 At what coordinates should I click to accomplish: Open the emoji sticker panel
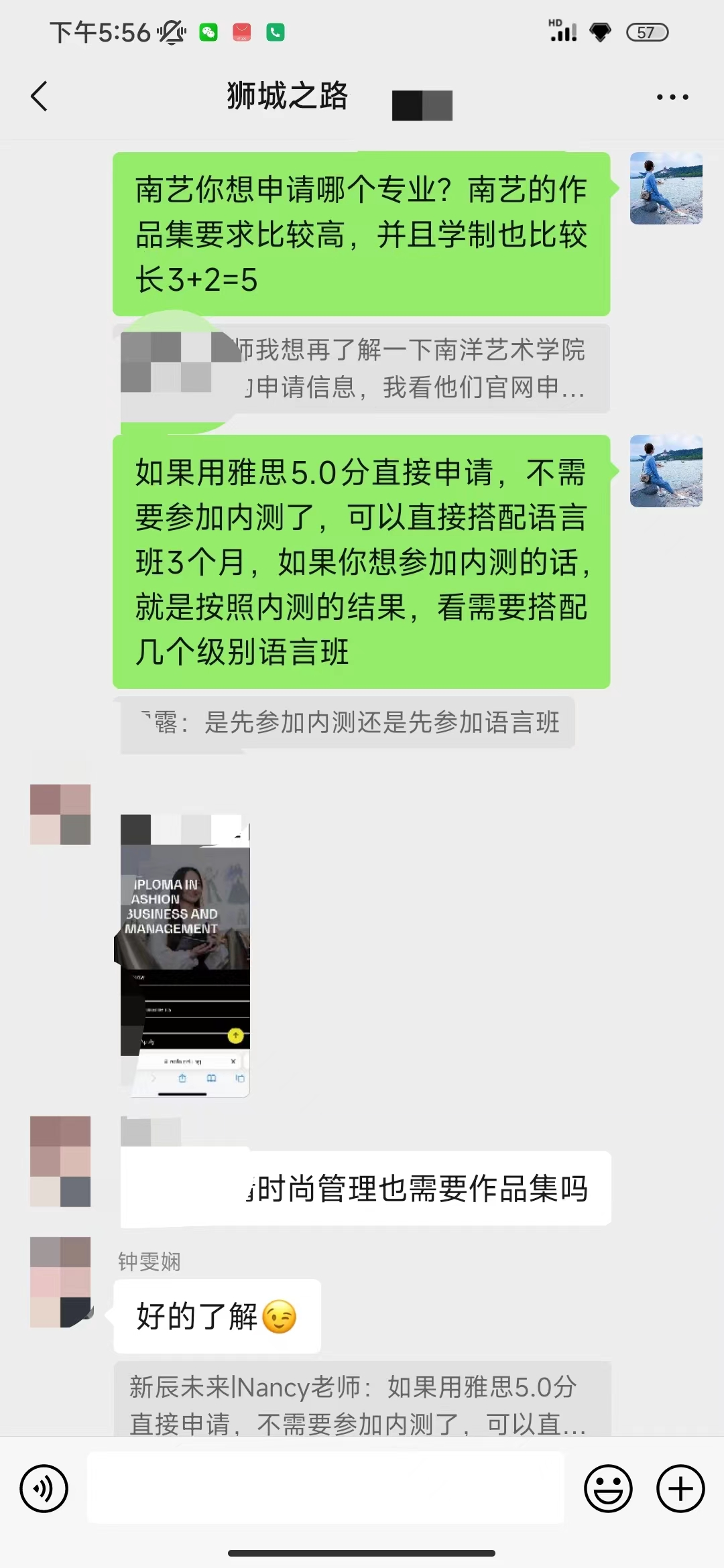[608, 1489]
